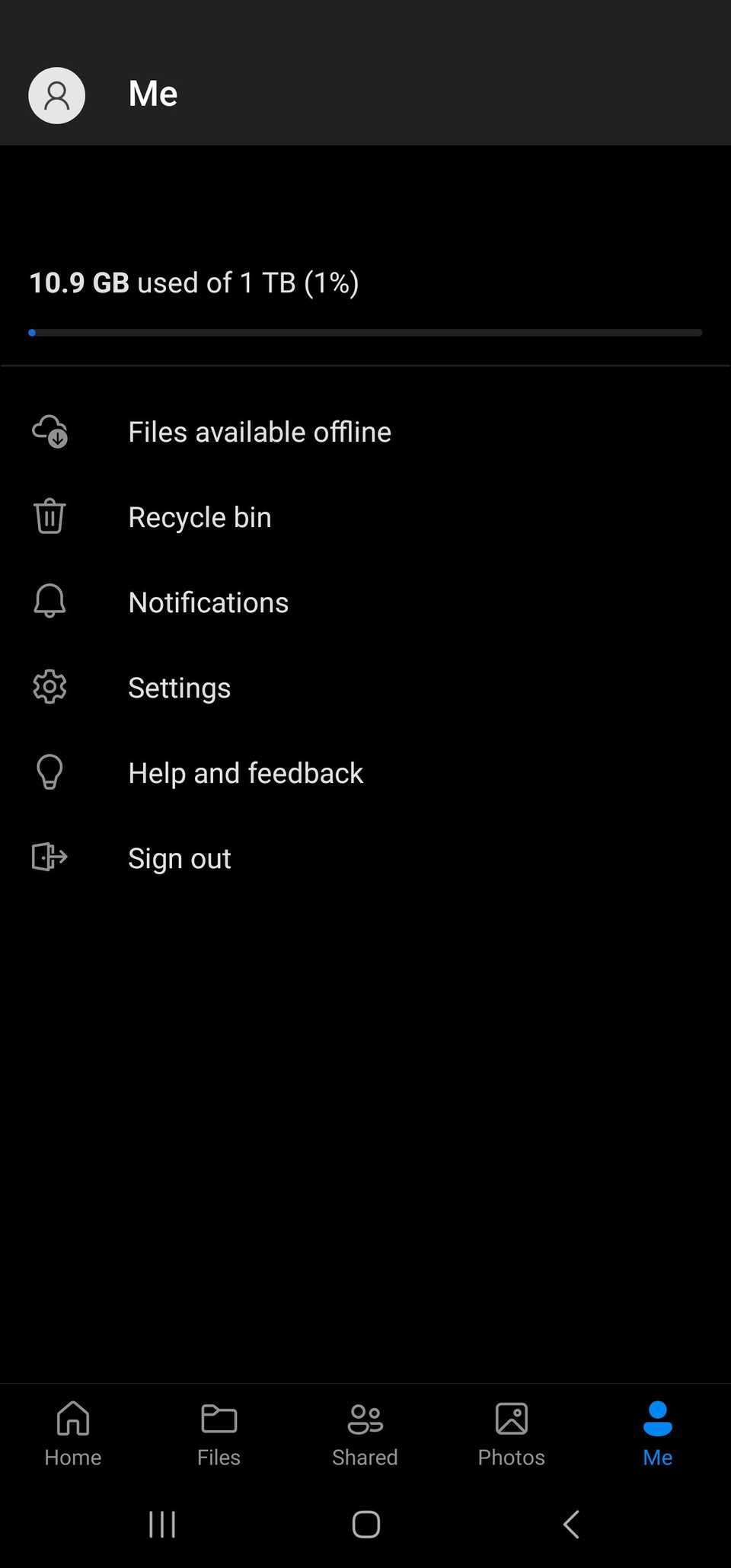The height and width of the screenshot is (1568, 731).
Task: Tap the Help and feedback lightbulb icon
Action: [x=49, y=771]
